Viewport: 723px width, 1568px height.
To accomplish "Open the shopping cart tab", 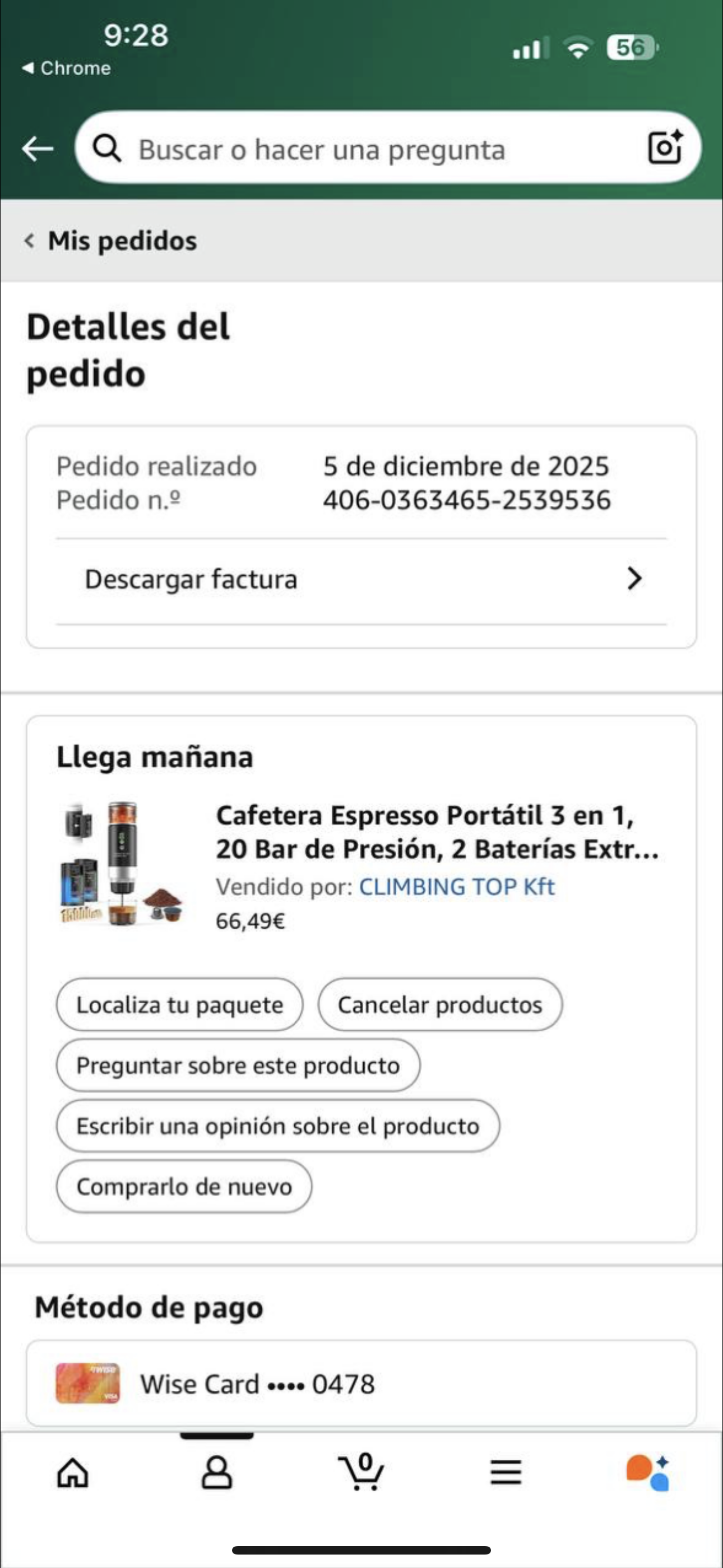I will (x=361, y=1473).
